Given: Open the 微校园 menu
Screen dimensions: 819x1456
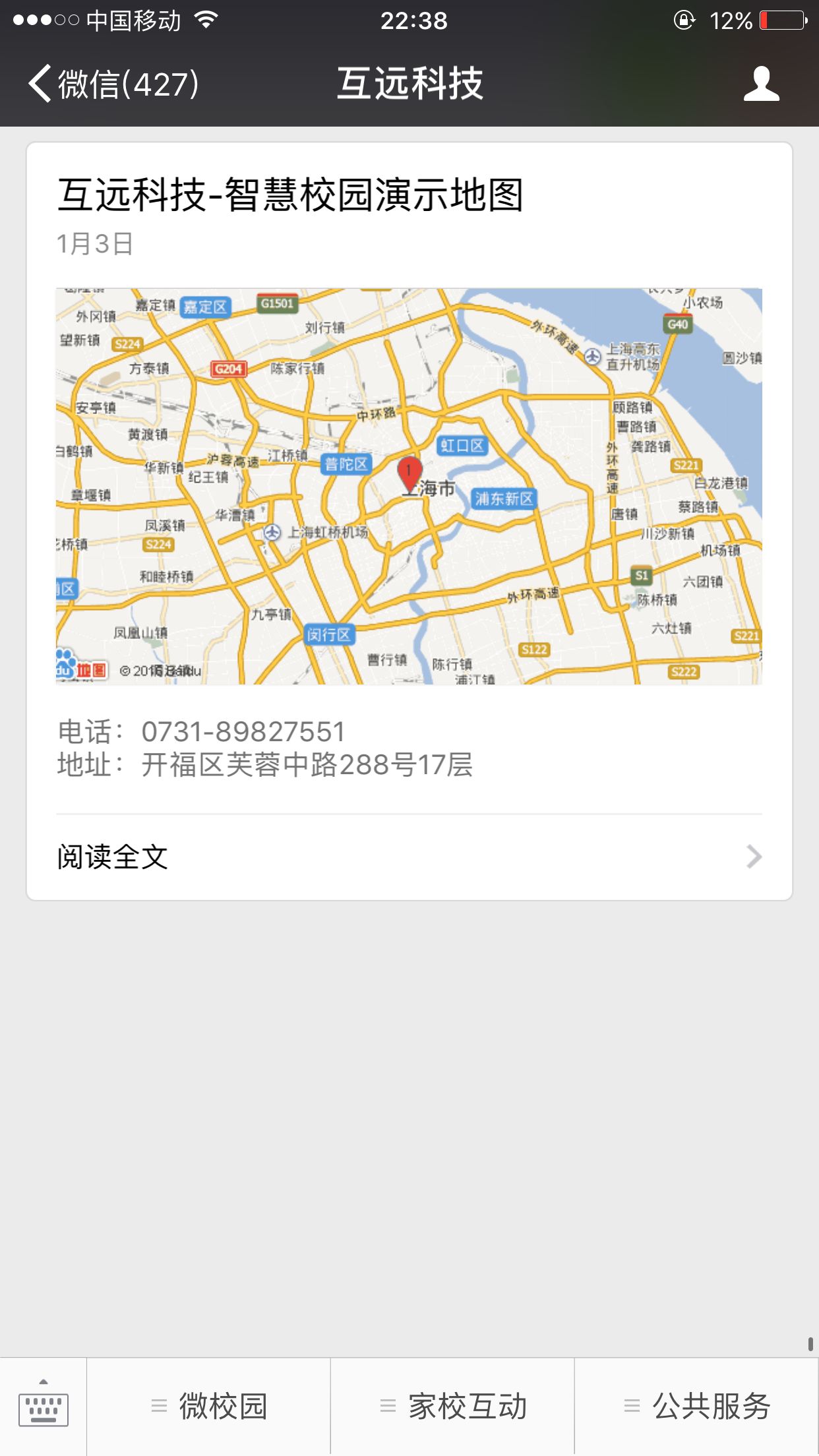Looking at the screenshot, I should (x=209, y=1407).
